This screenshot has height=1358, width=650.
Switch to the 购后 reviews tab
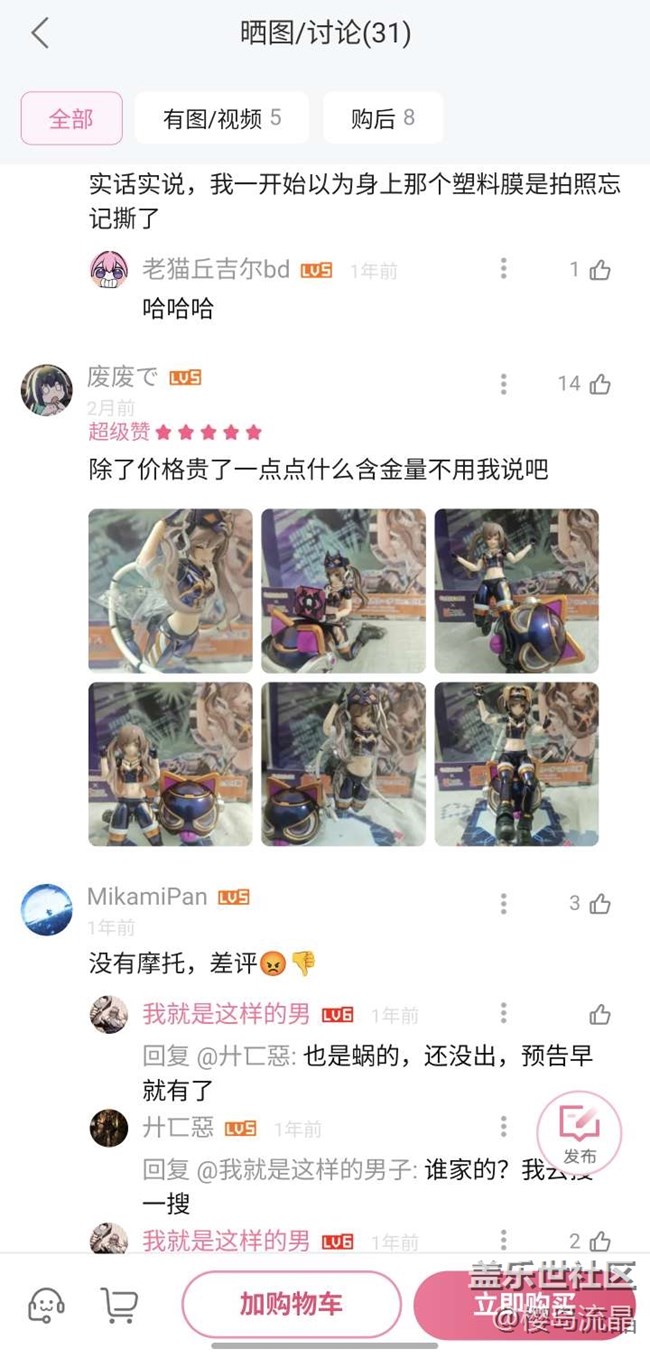382,119
